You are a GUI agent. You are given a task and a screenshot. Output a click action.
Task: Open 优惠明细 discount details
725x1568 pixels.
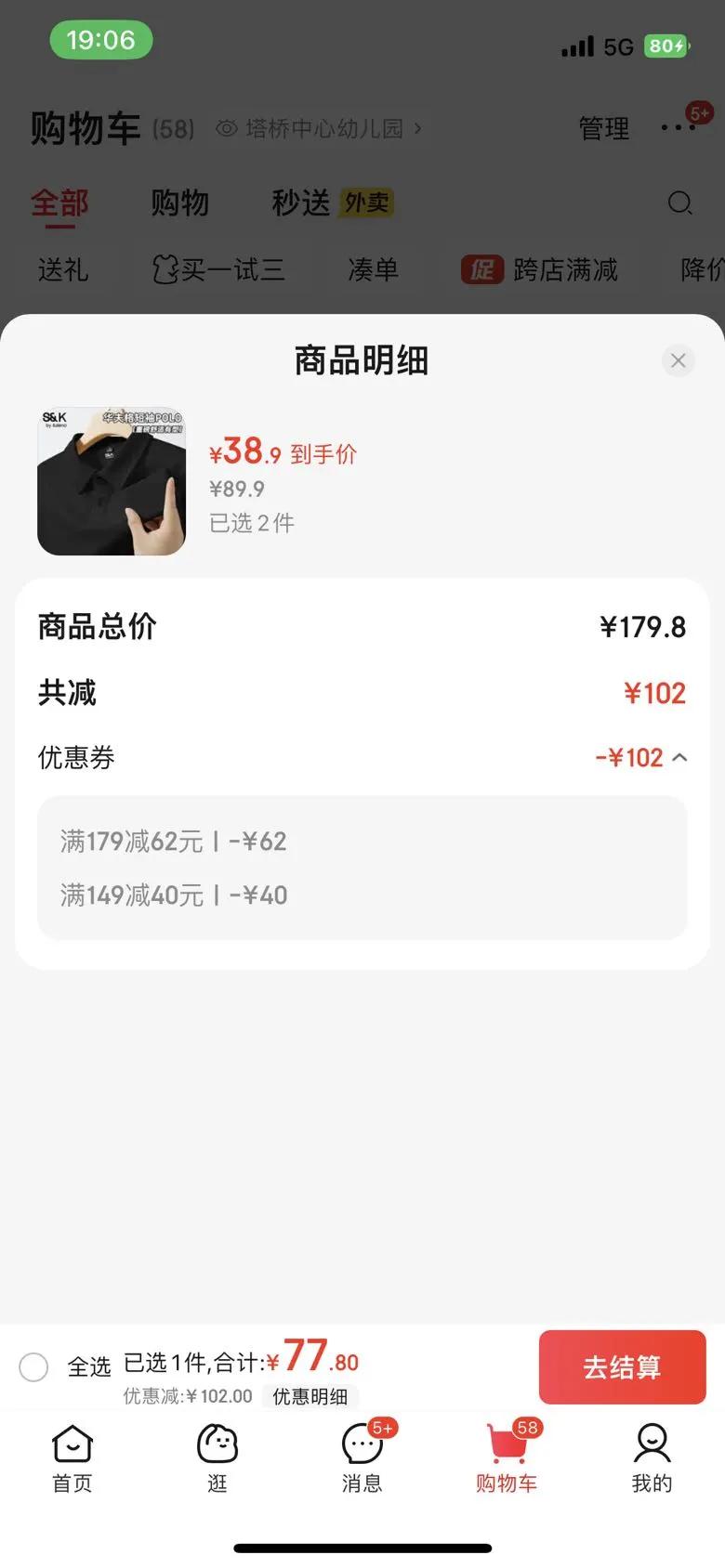tap(310, 1396)
